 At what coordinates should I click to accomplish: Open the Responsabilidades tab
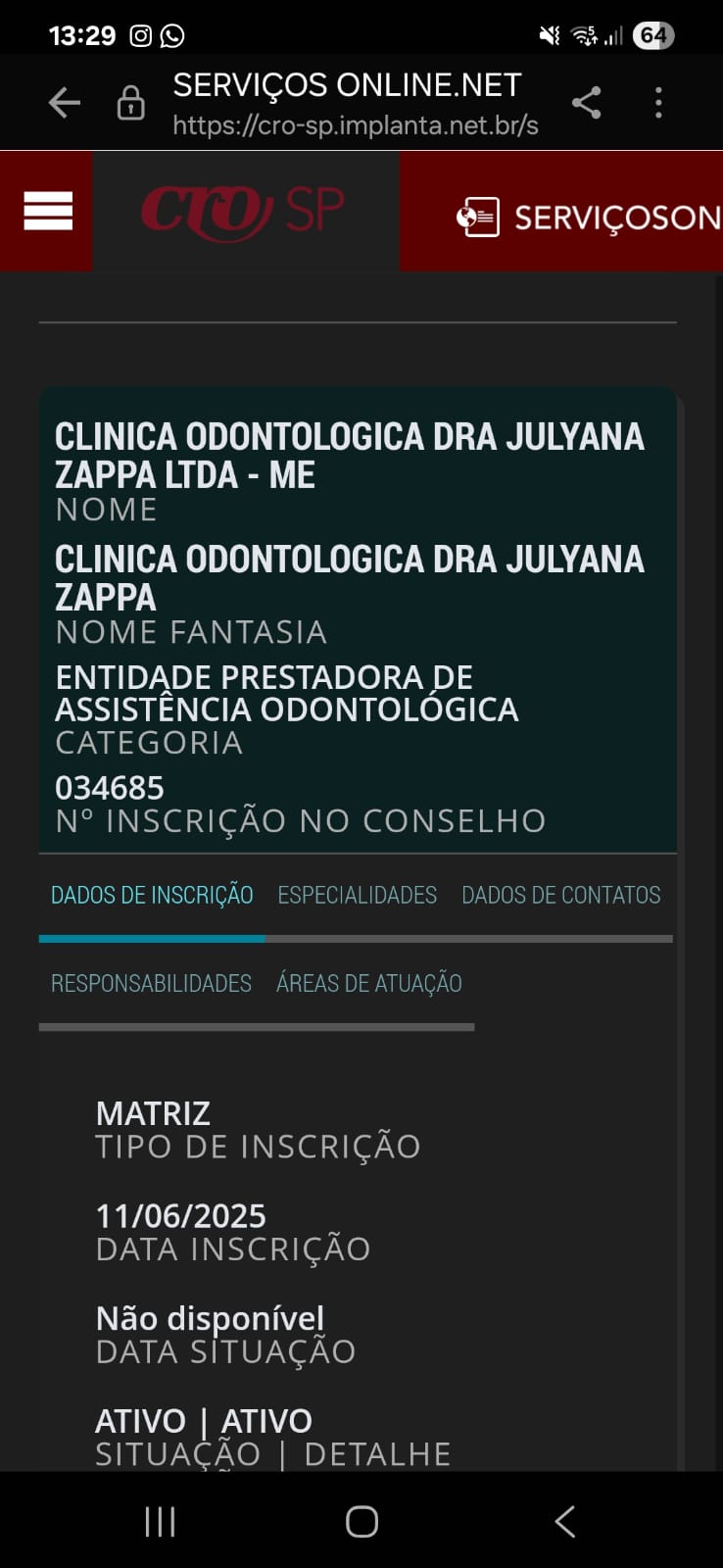tap(151, 983)
